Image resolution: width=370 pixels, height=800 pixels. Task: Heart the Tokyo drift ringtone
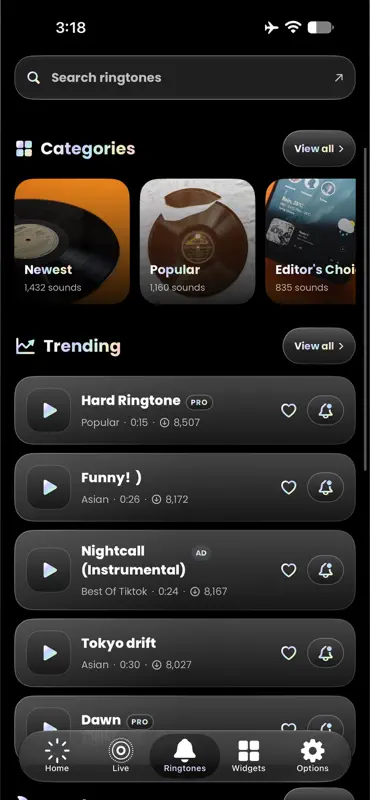pos(289,653)
